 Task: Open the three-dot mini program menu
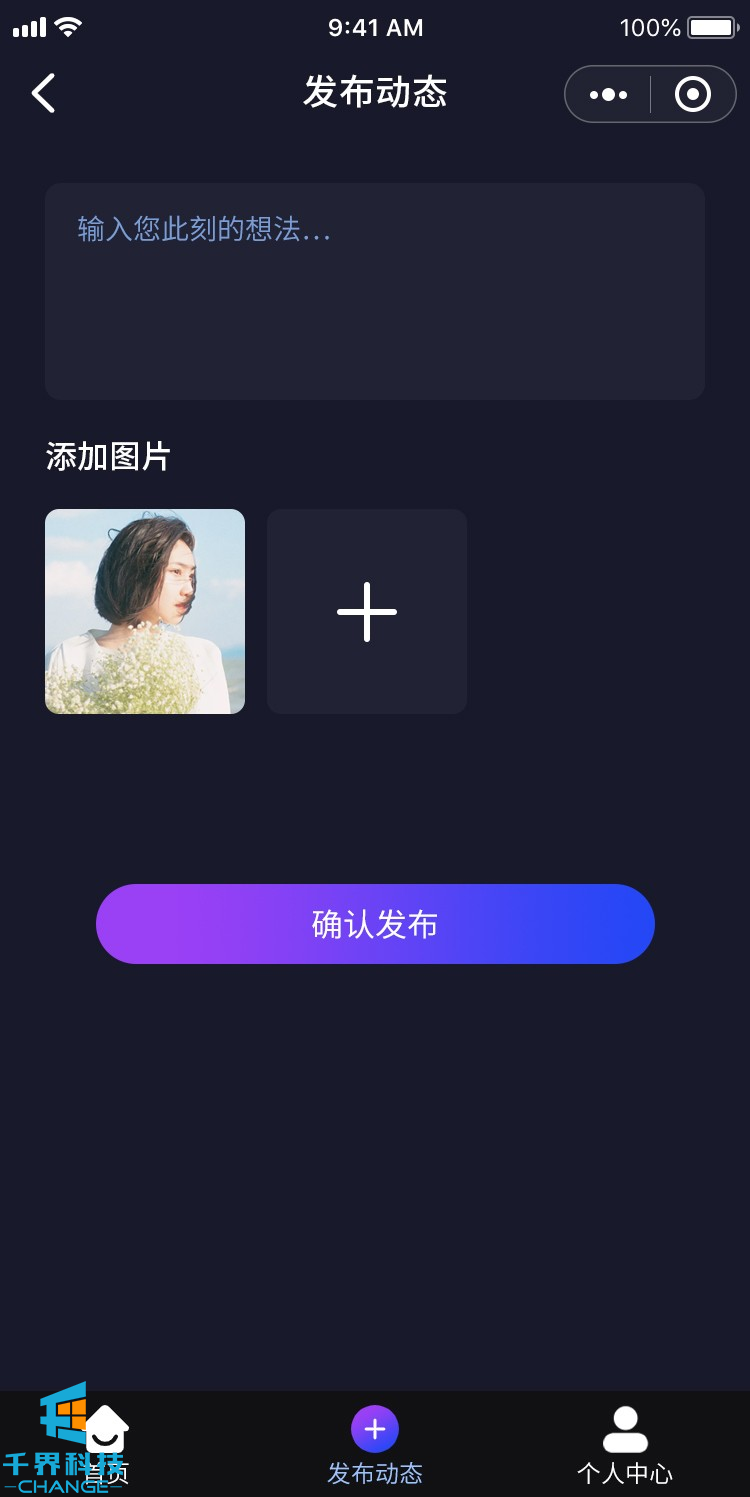pos(608,95)
